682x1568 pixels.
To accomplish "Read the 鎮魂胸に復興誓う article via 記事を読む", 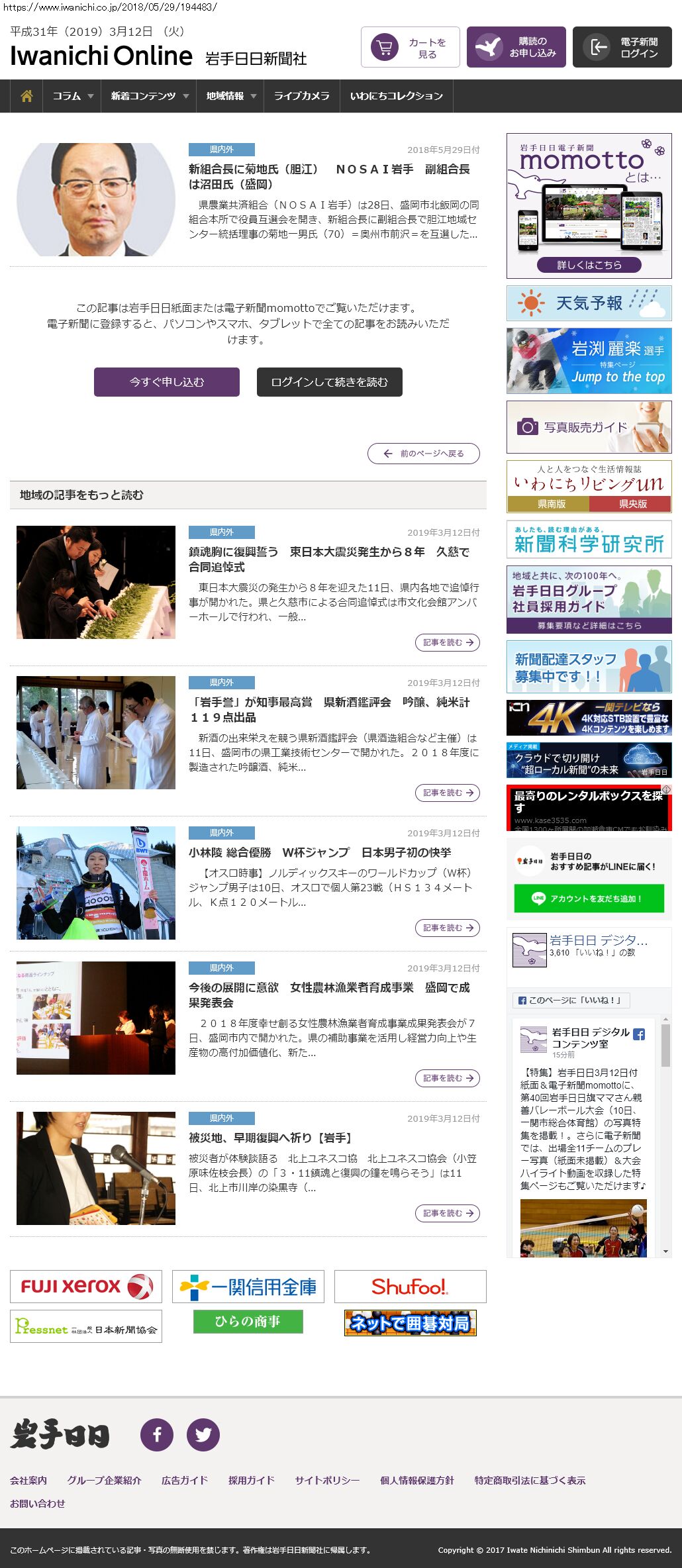I will [448, 642].
